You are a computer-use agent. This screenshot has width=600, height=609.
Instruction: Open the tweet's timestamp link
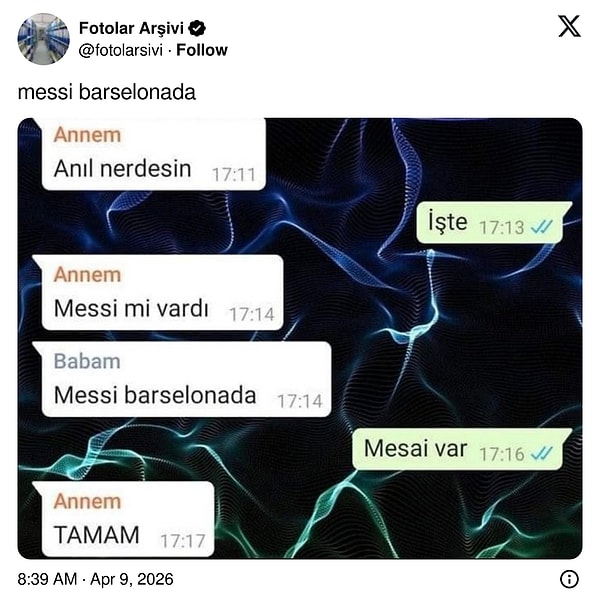(x=96, y=579)
